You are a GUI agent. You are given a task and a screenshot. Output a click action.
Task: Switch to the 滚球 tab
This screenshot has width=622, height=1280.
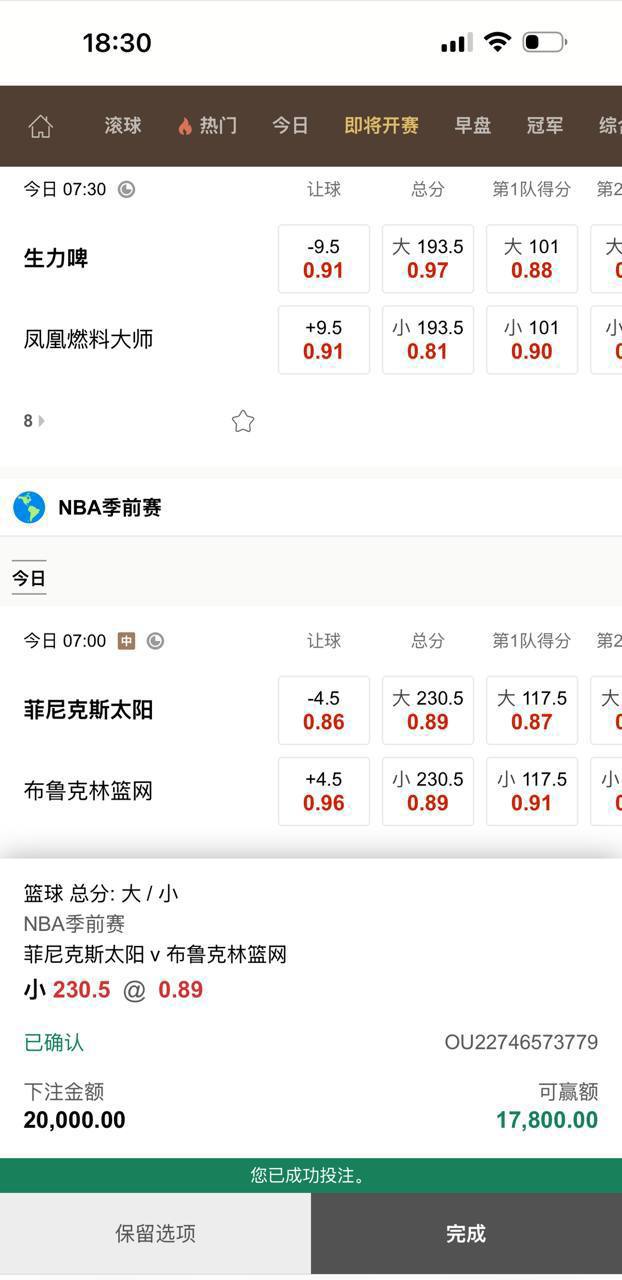click(x=123, y=126)
